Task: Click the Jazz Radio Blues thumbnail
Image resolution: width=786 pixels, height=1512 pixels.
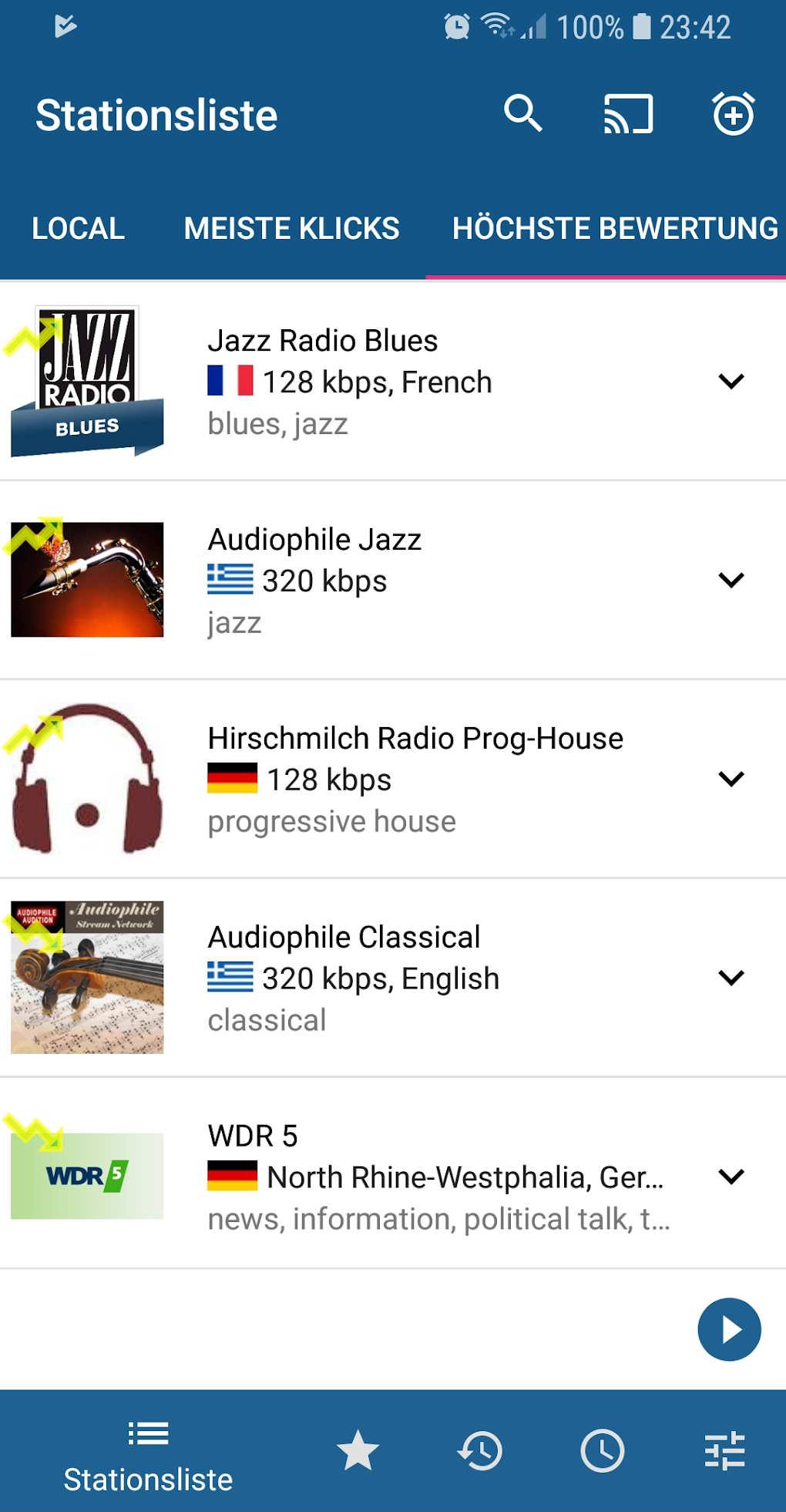Action: click(87, 380)
